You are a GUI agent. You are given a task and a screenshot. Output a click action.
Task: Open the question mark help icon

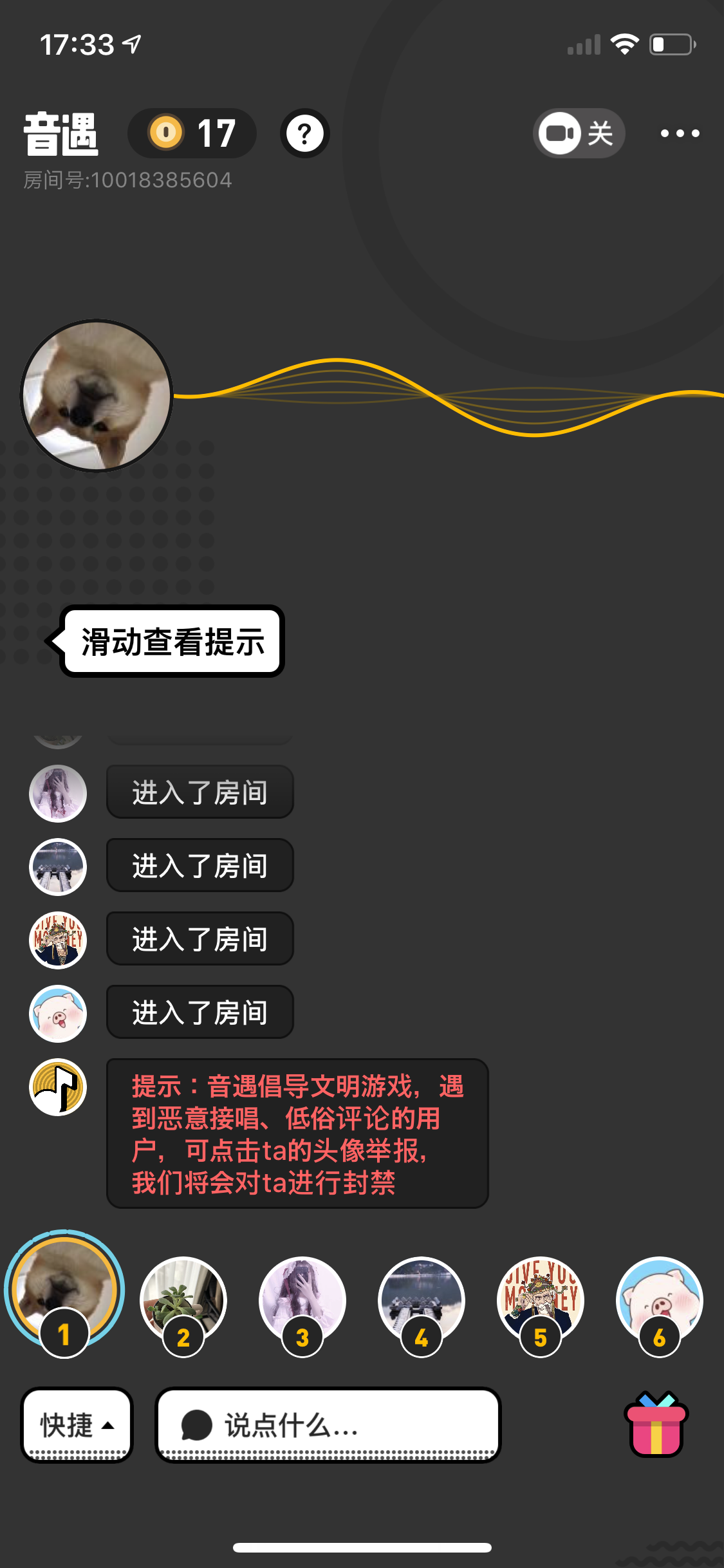click(x=304, y=133)
